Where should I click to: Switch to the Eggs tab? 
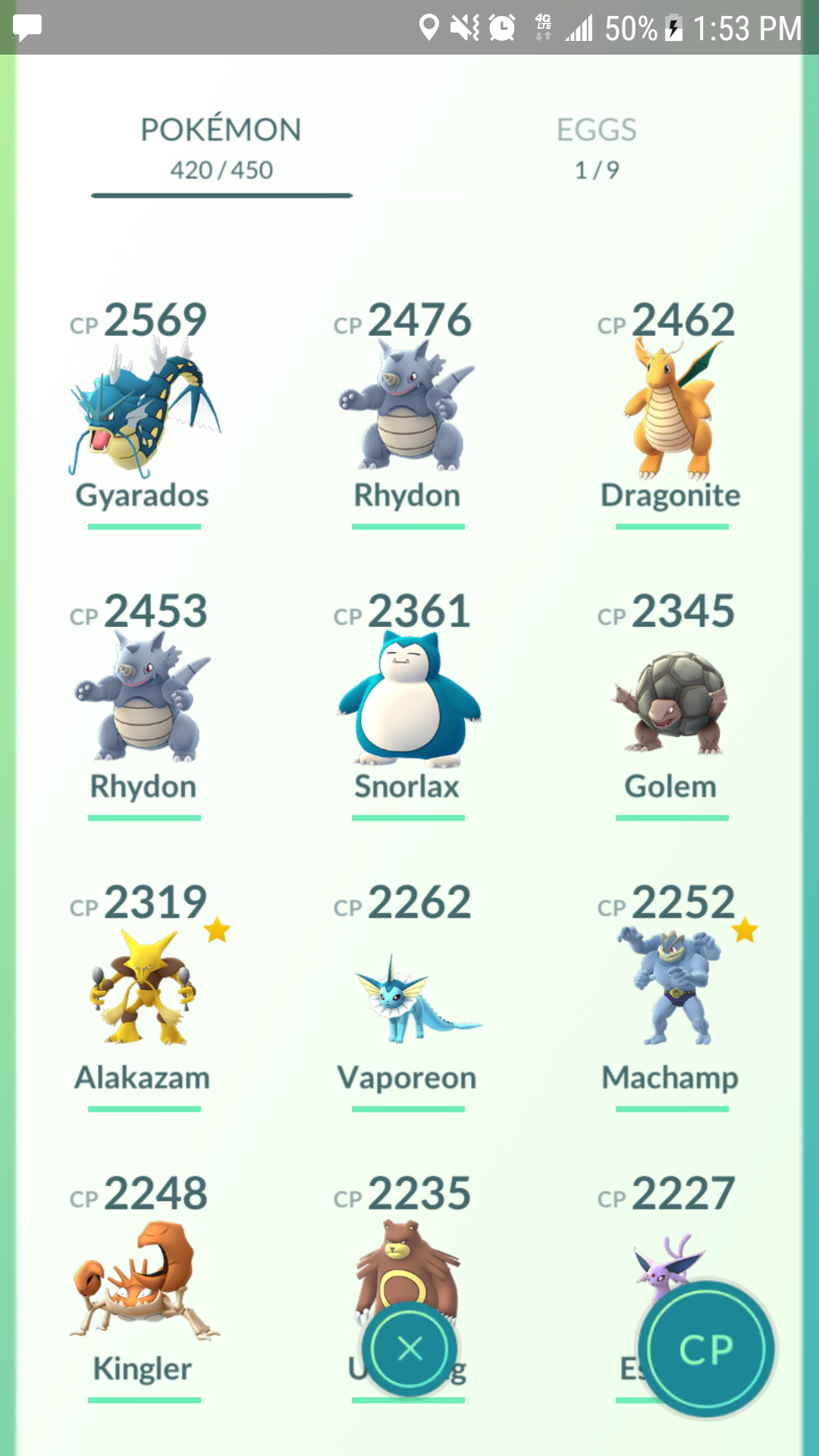tap(597, 149)
